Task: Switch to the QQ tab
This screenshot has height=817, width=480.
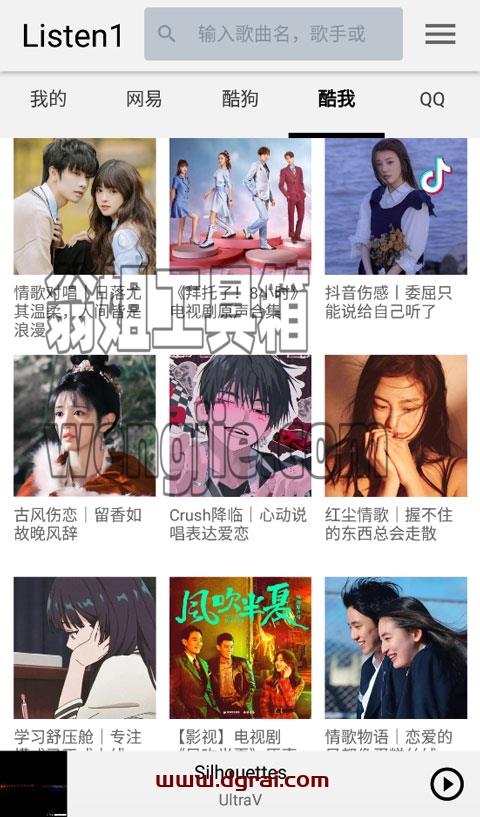Action: [x=432, y=99]
